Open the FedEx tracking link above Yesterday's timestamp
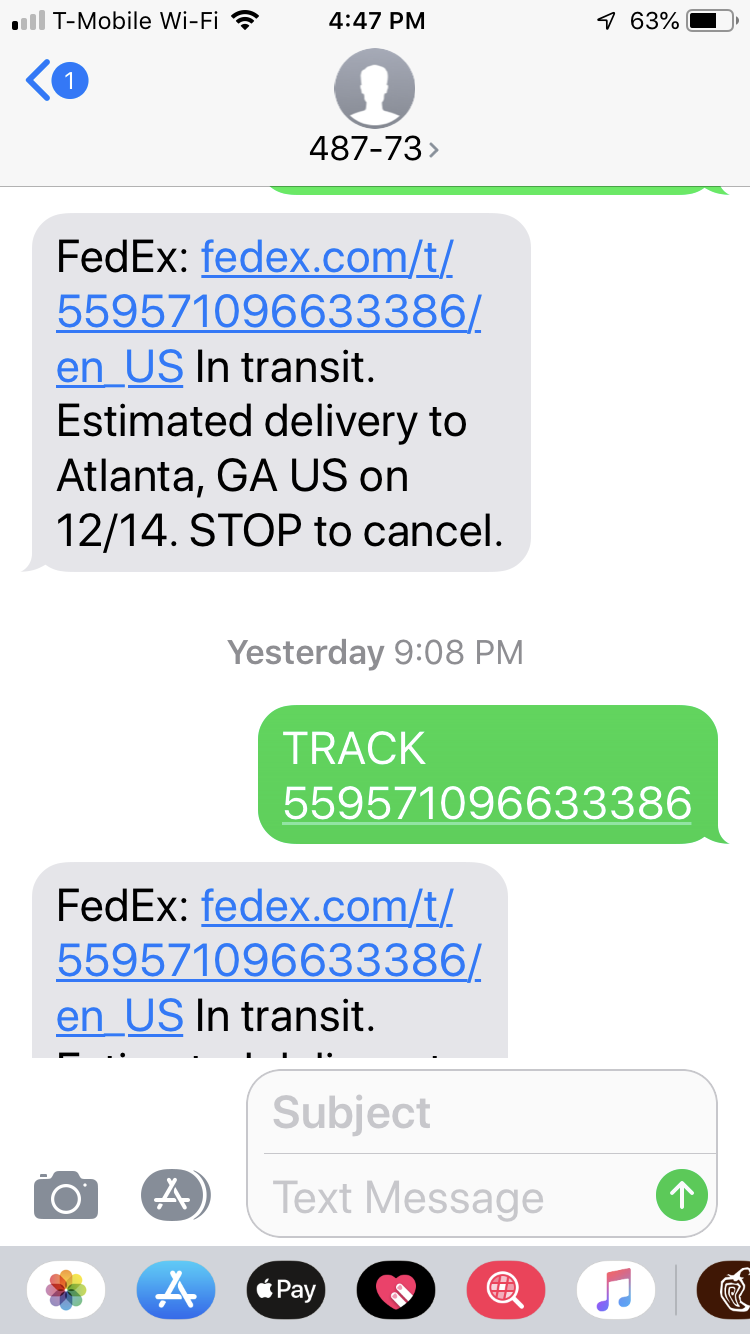 point(268,313)
